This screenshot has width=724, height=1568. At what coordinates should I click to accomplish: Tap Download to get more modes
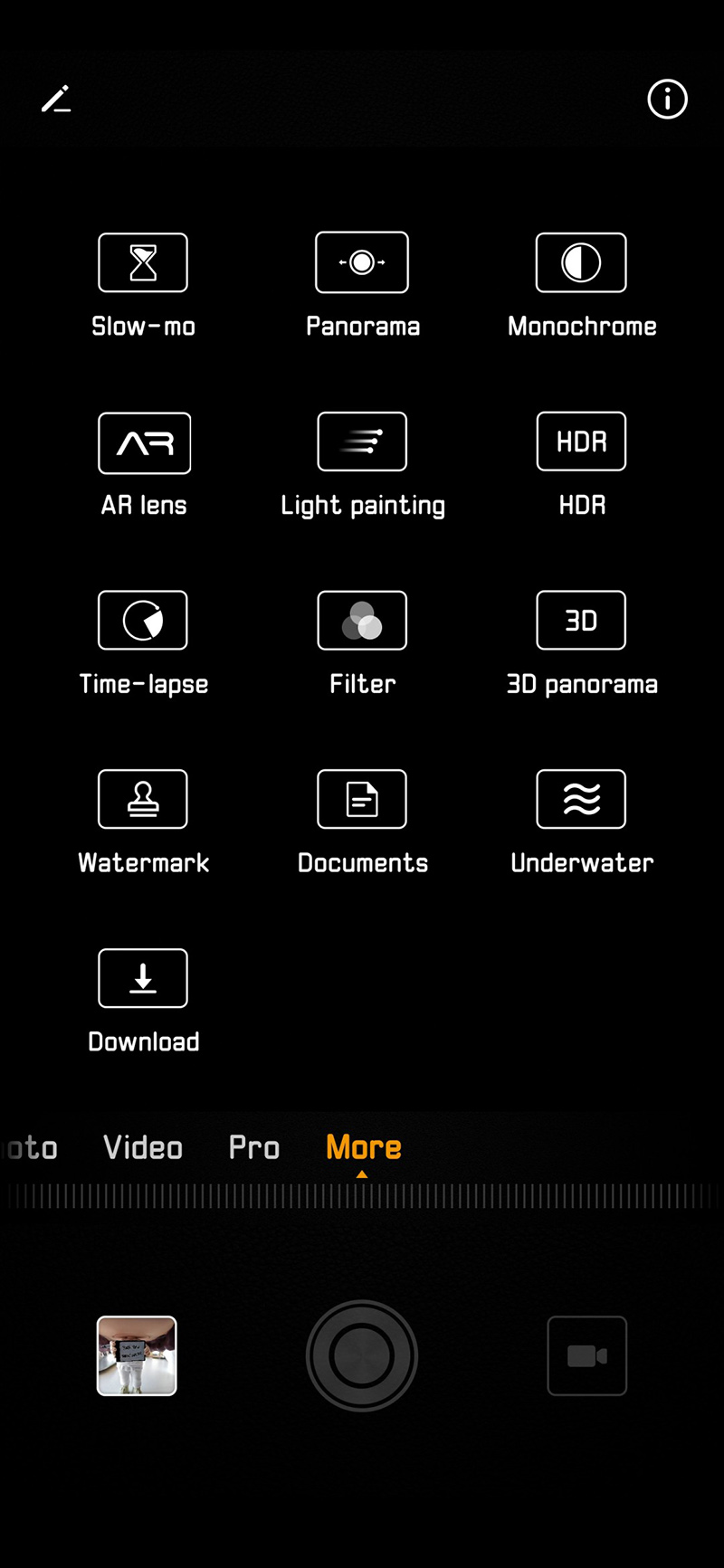tap(143, 978)
